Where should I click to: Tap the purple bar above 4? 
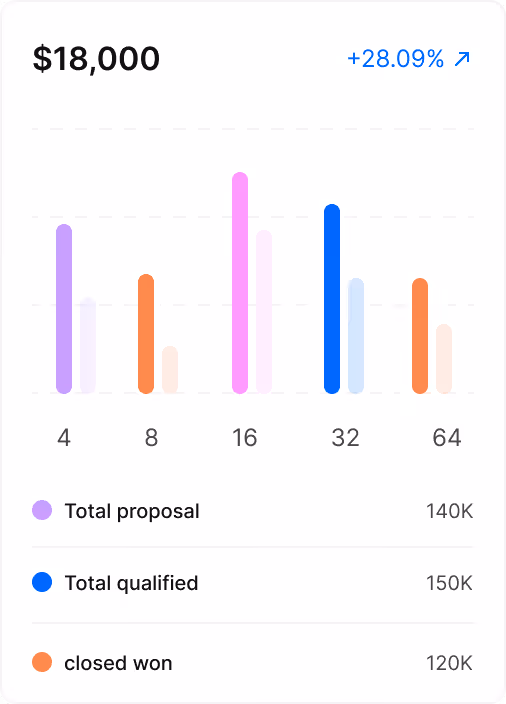point(64,309)
